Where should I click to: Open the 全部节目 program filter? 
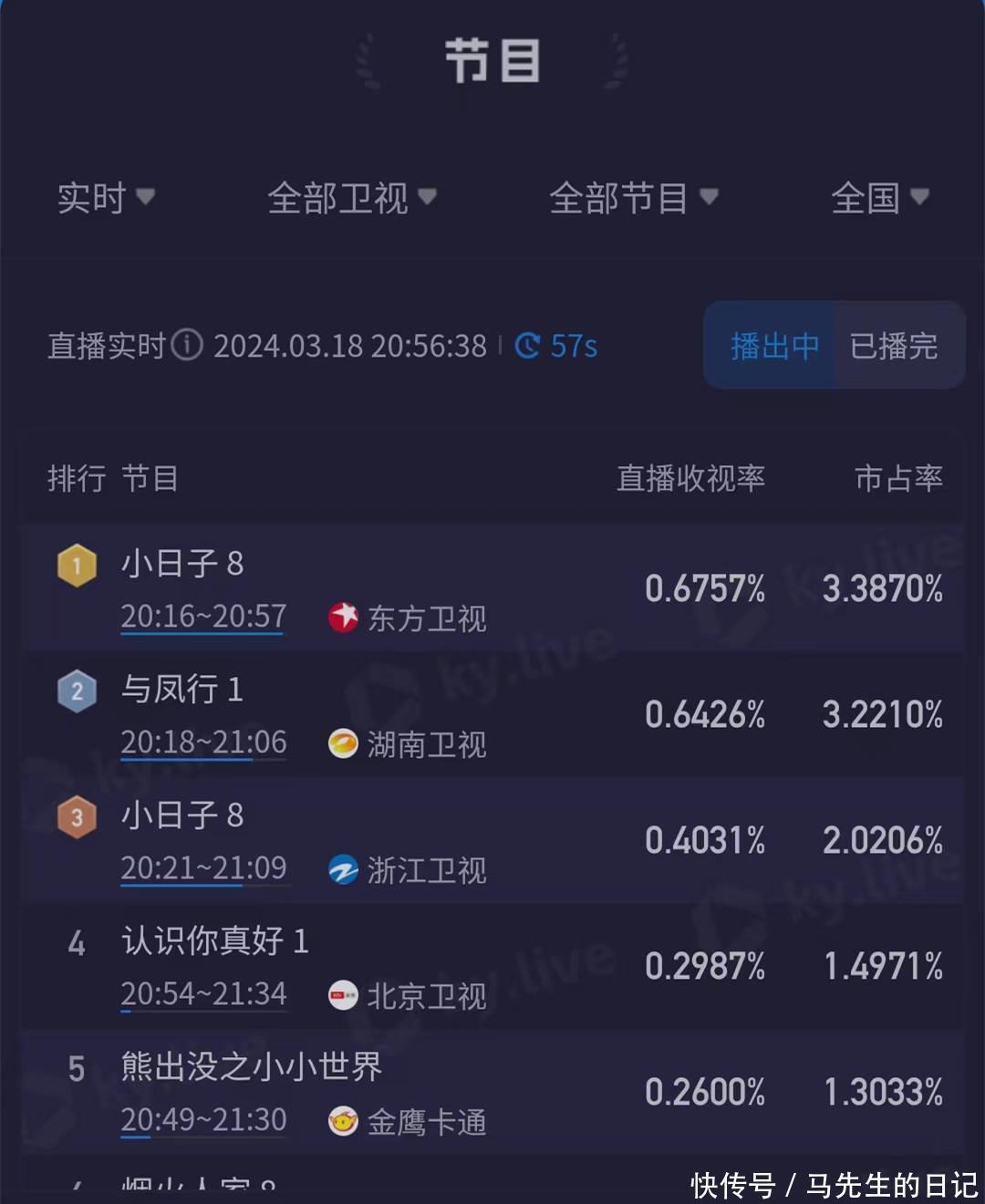[633, 198]
